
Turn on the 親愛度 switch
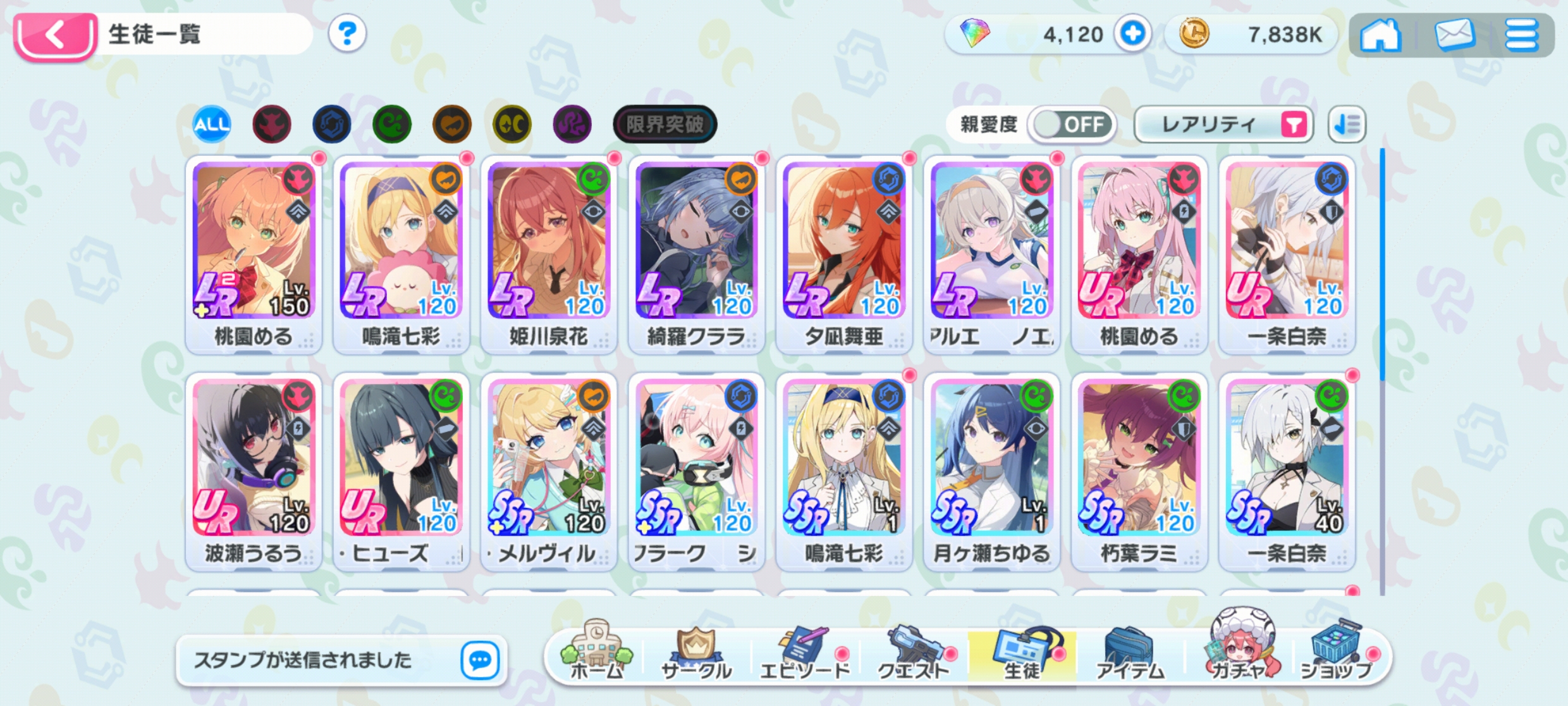click(x=1072, y=125)
